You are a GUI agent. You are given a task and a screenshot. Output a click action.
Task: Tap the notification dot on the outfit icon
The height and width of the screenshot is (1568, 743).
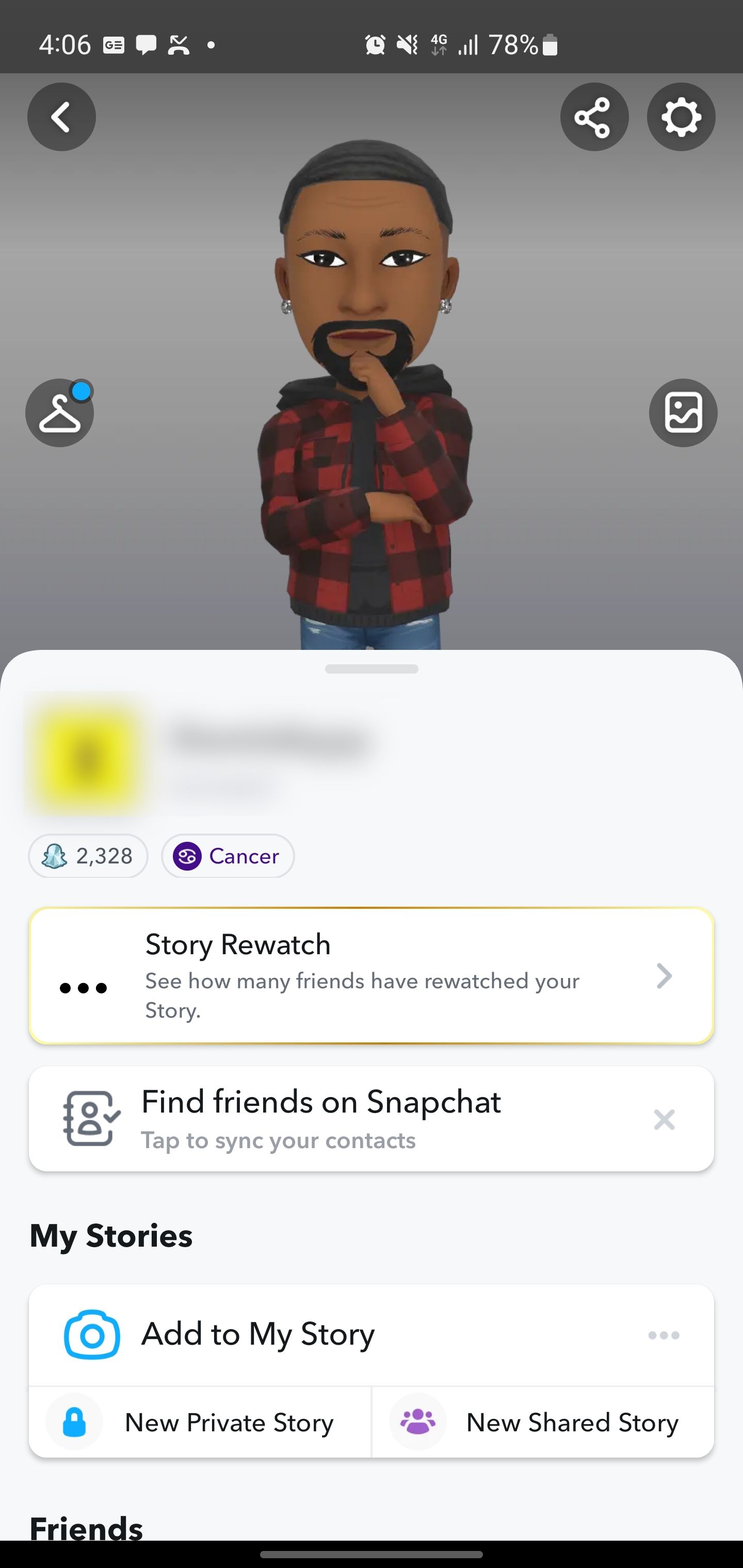(82, 392)
